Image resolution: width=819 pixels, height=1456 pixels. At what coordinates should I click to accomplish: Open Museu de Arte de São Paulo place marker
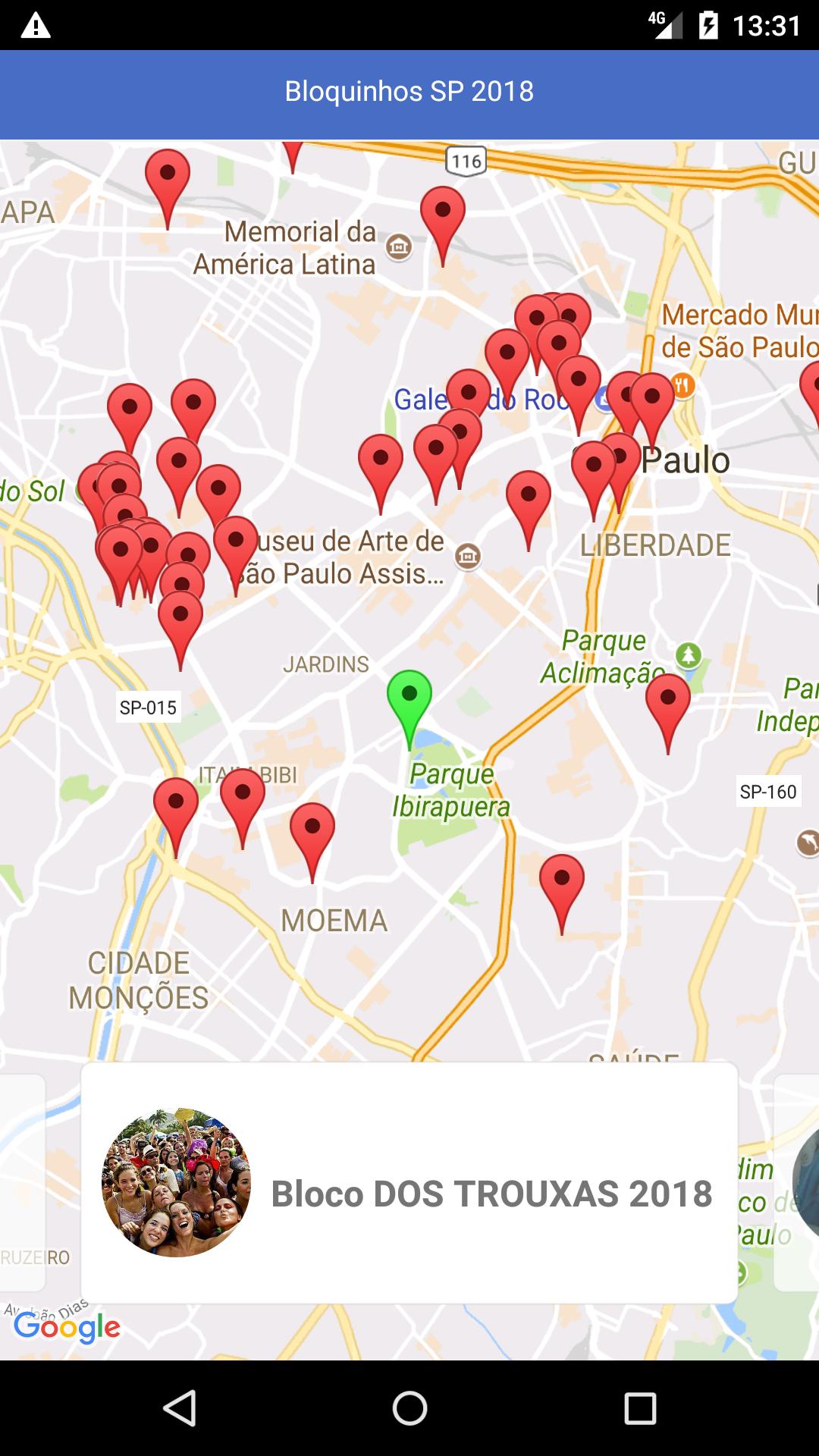(468, 557)
